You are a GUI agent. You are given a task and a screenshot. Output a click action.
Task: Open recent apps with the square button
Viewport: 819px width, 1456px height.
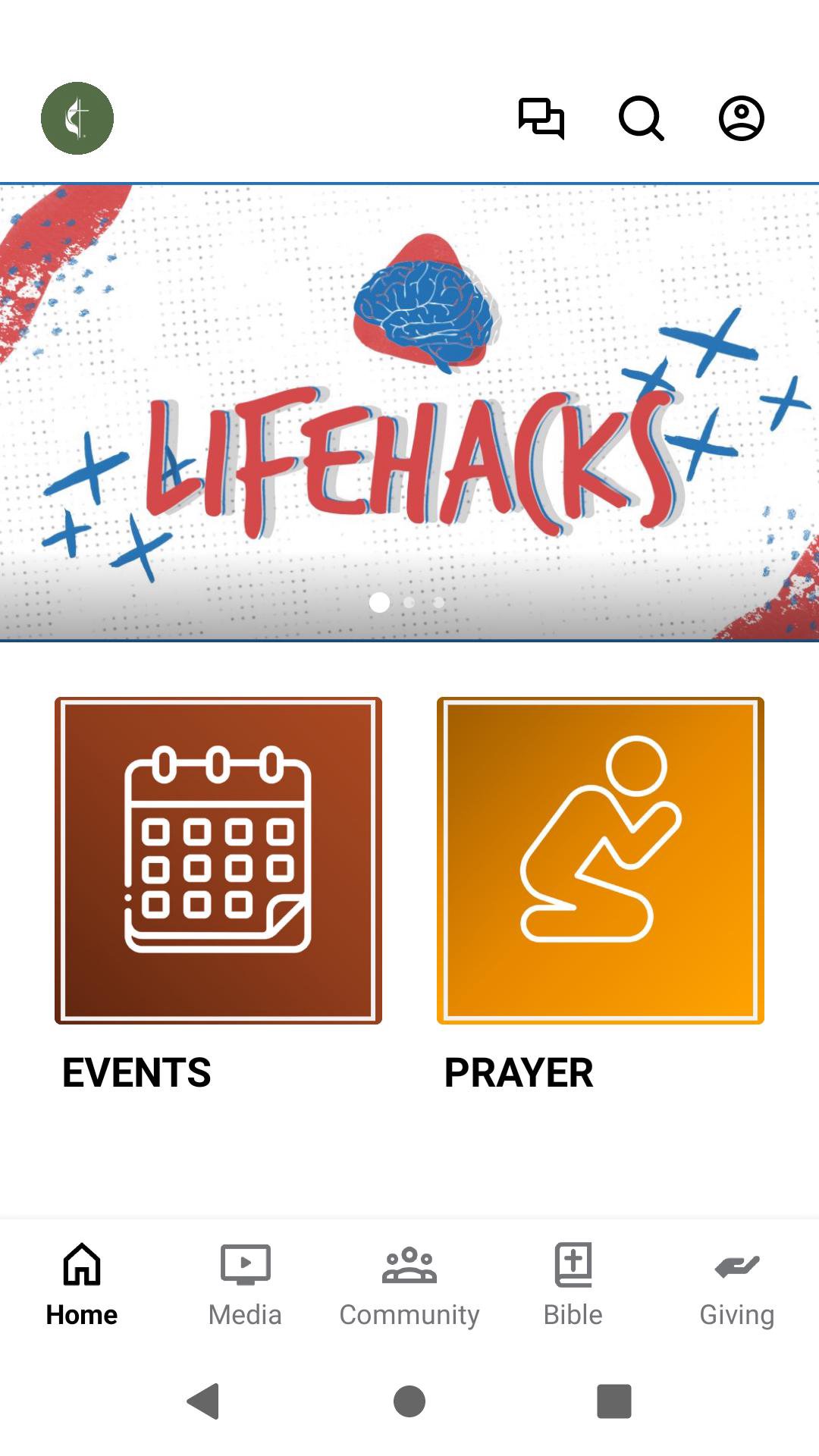point(614,1401)
